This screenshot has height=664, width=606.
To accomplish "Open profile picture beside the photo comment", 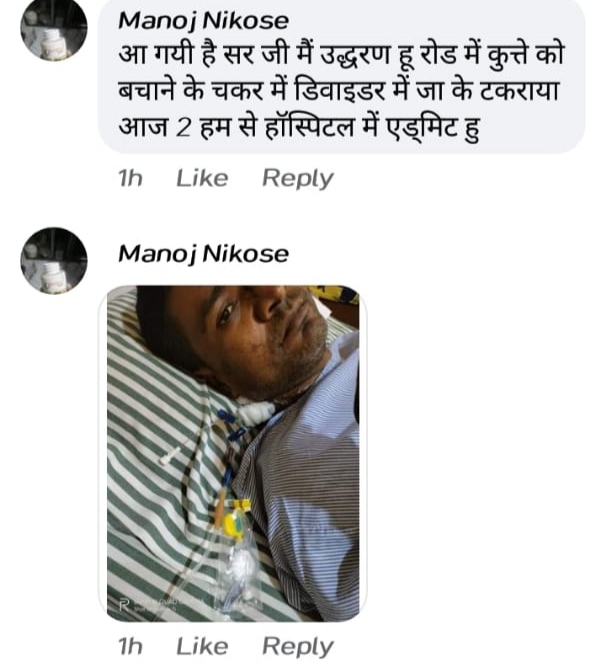I will pyautogui.click(x=54, y=260).
